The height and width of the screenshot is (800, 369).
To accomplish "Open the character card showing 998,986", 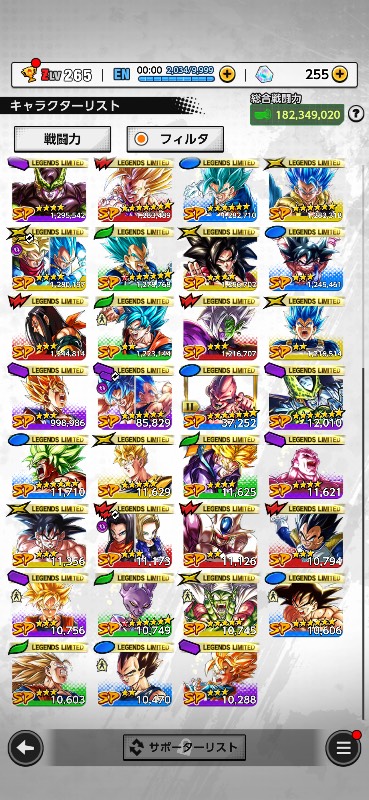I will pos(49,397).
